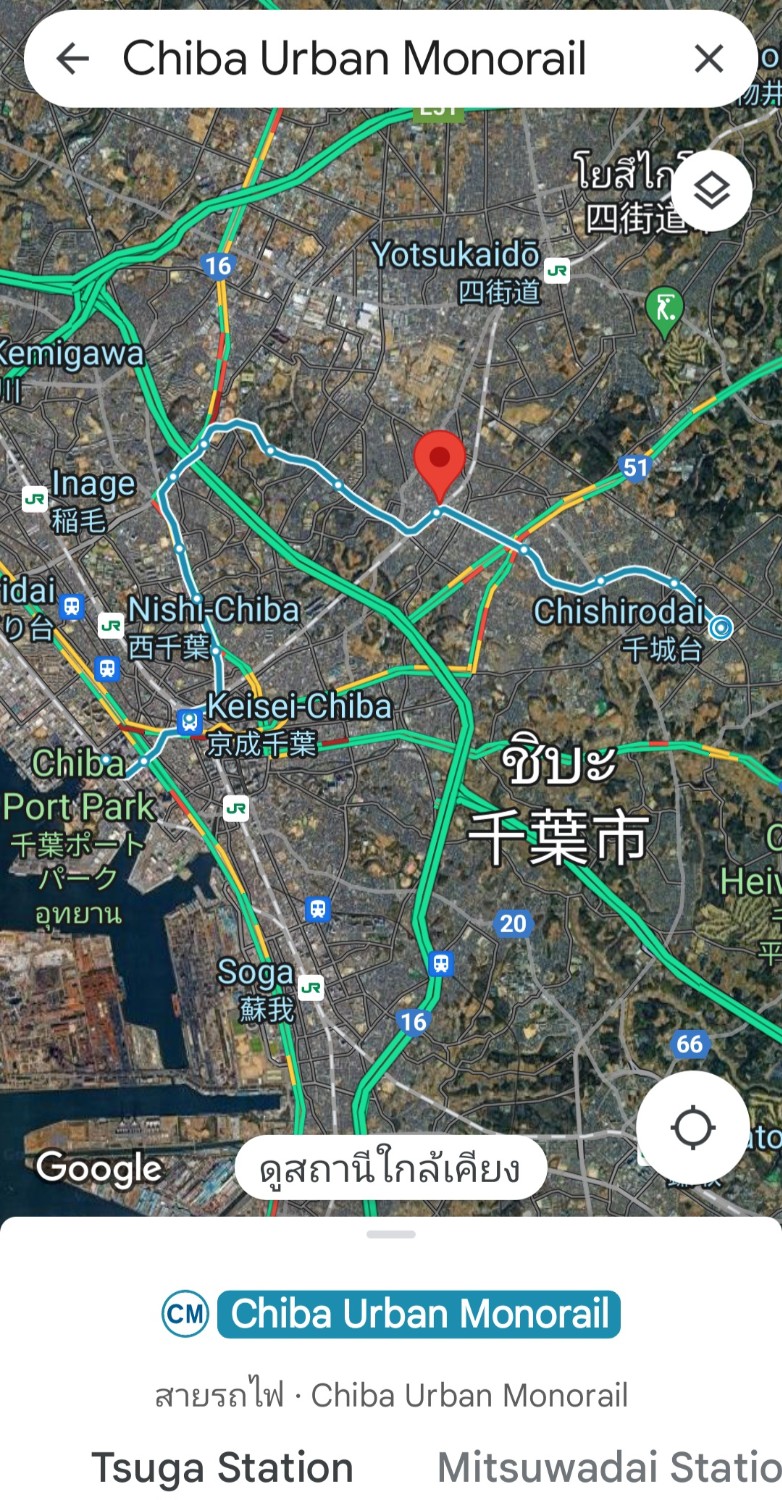Tap the Keisei-Chiba station marker
This screenshot has height=1500, width=782.
[188, 721]
